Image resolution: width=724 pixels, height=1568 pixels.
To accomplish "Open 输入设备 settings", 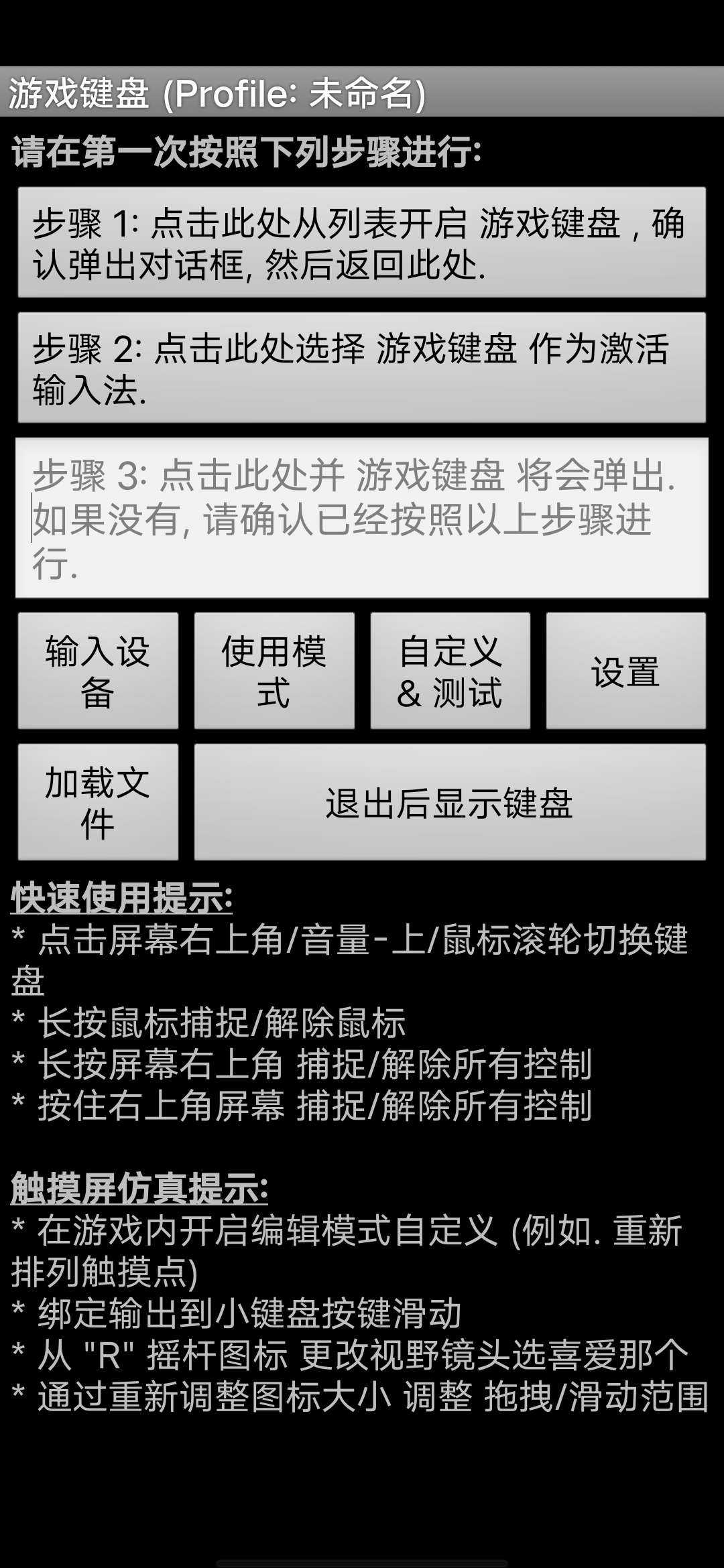I will [98, 671].
